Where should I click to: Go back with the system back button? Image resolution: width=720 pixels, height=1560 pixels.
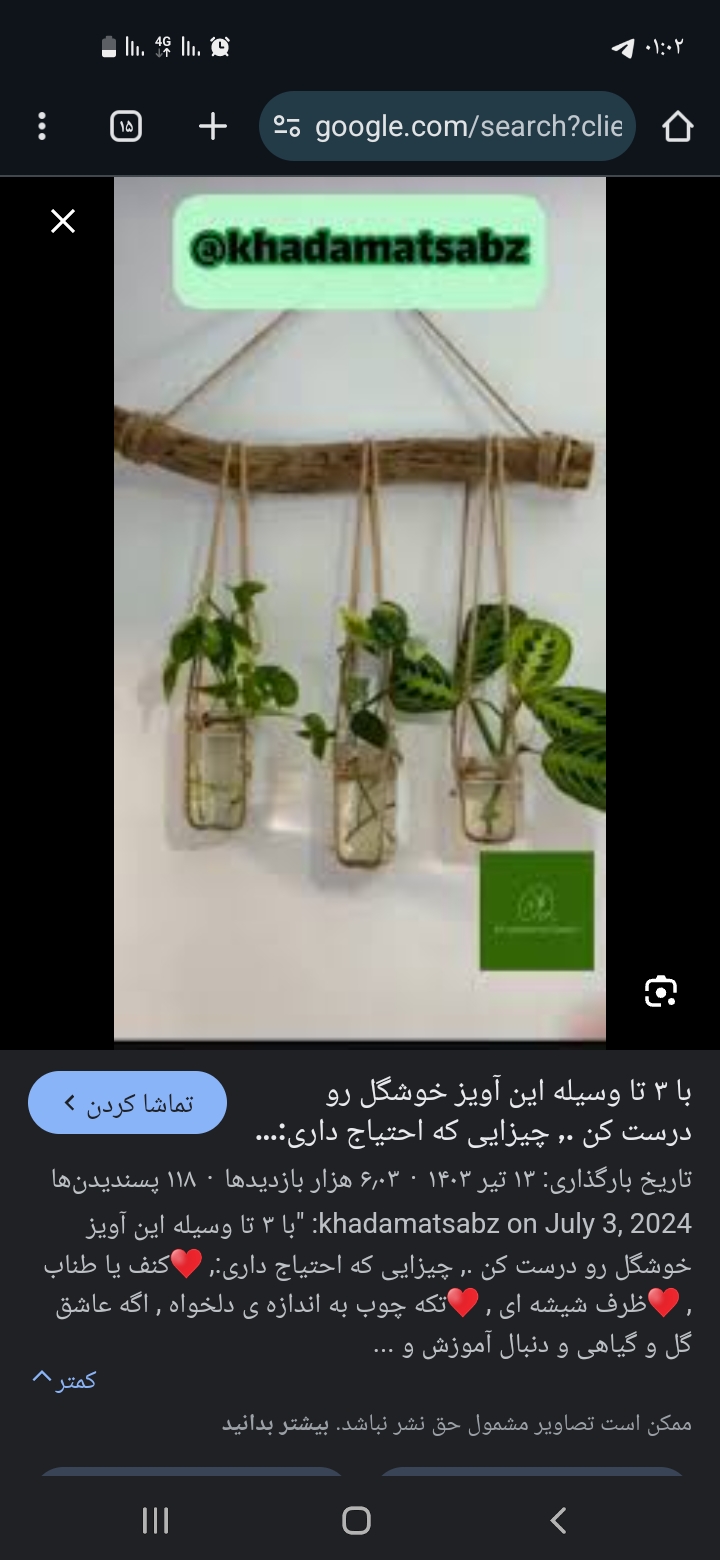click(x=559, y=1521)
